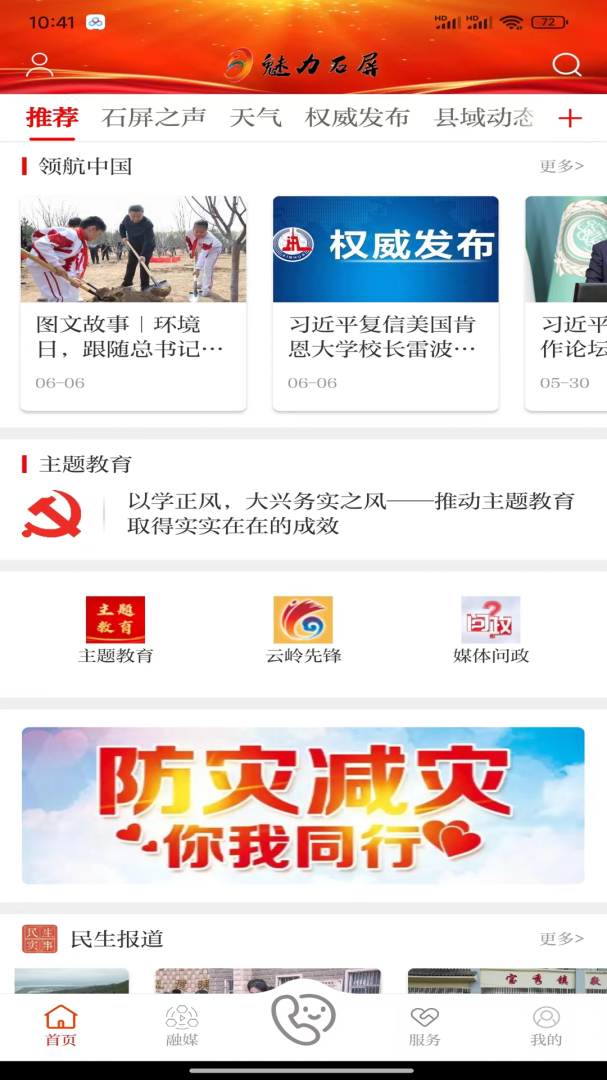View more in 民生报道 section
This screenshot has width=607, height=1080.
click(x=561, y=938)
